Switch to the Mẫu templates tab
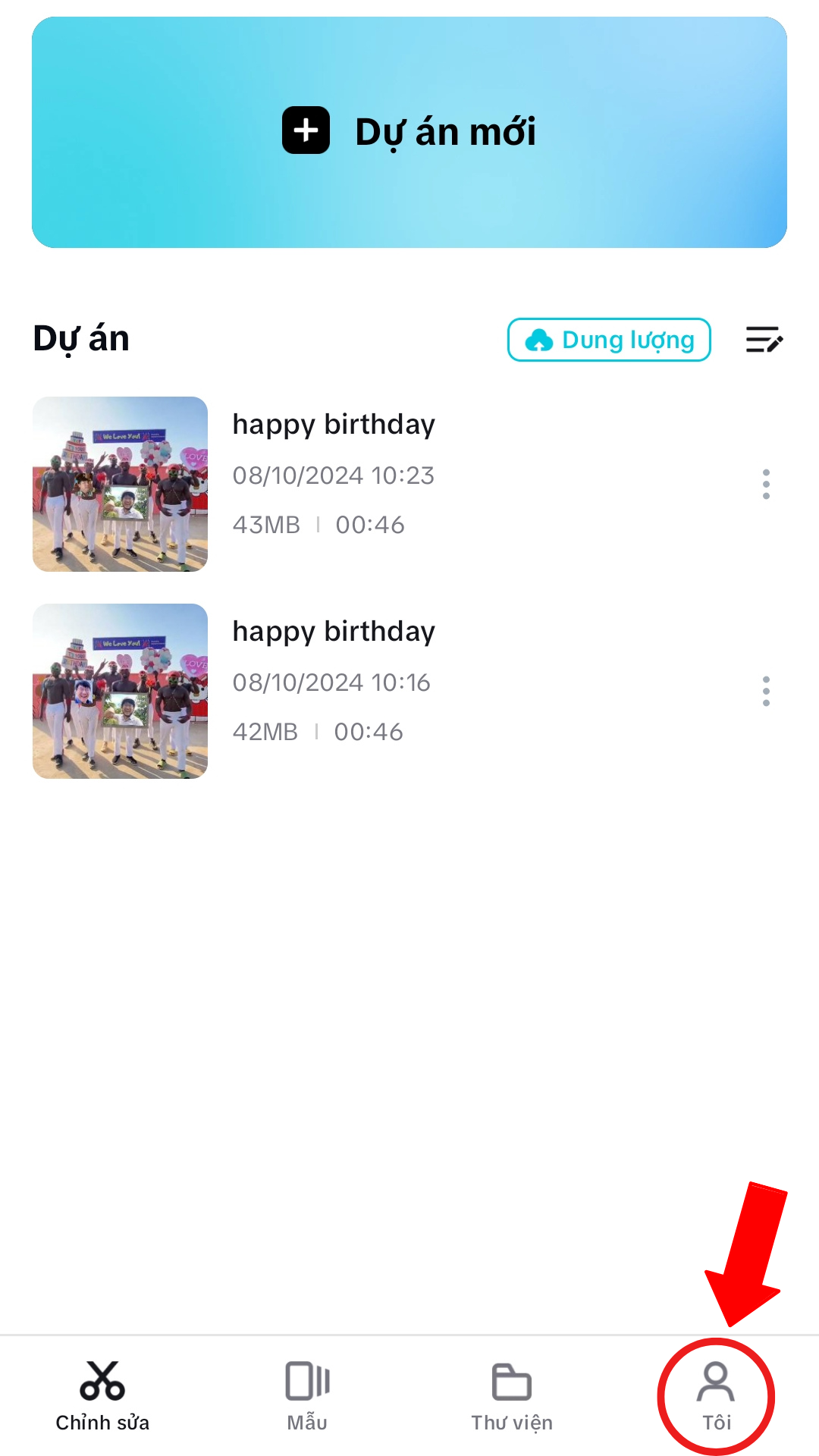This screenshot has width=819, height=1456. coord(307,1396)
